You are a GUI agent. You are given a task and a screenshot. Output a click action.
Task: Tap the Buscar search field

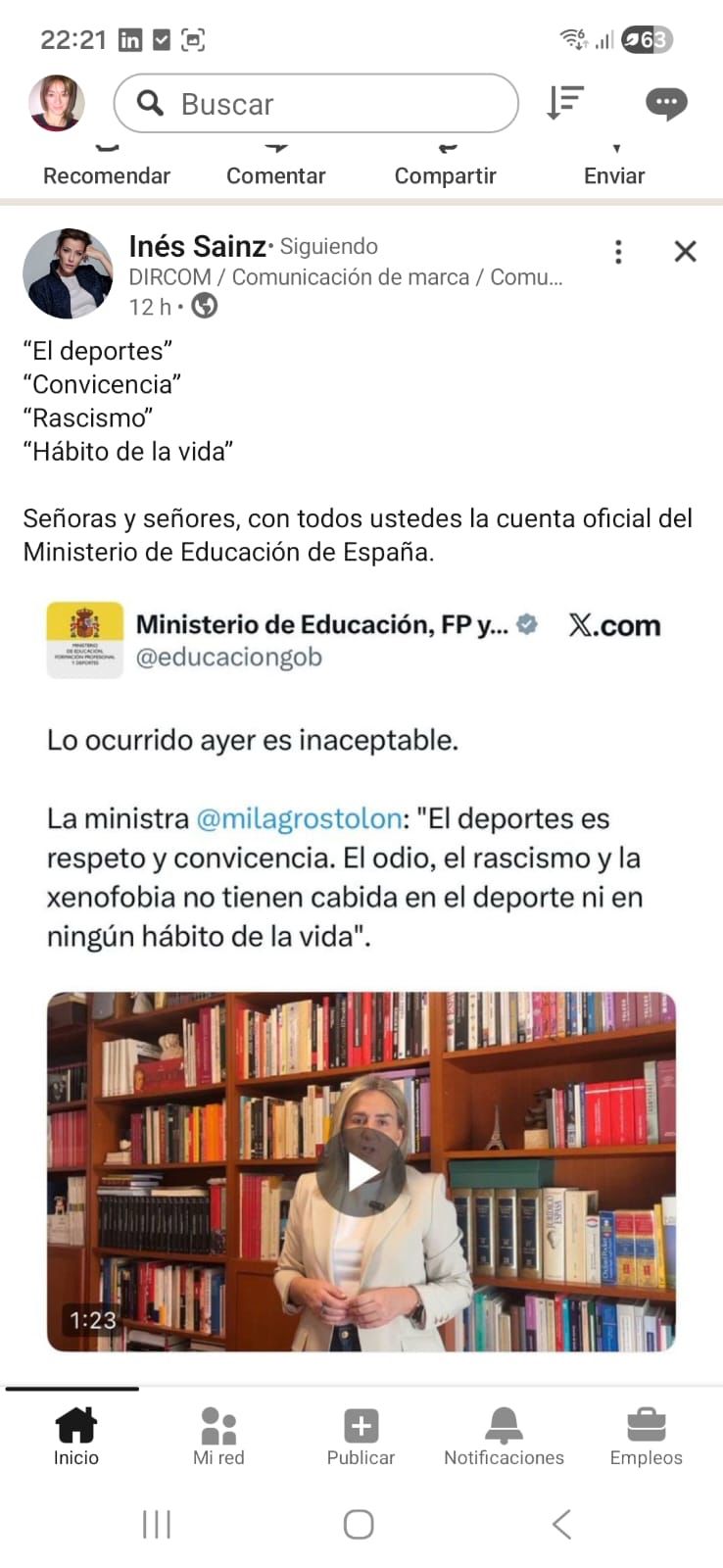coord(315,104)
